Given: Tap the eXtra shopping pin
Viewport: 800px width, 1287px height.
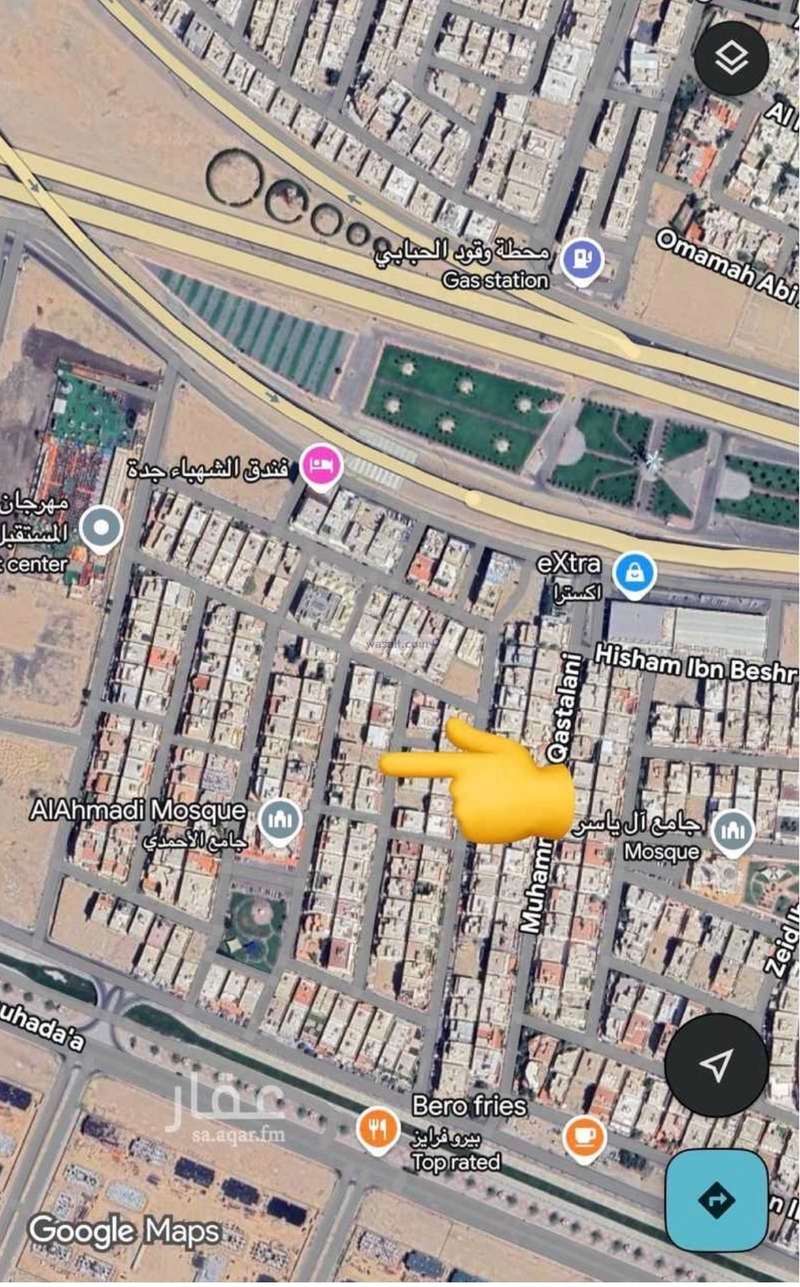Looking at the screenshot, I should point(634,573).
